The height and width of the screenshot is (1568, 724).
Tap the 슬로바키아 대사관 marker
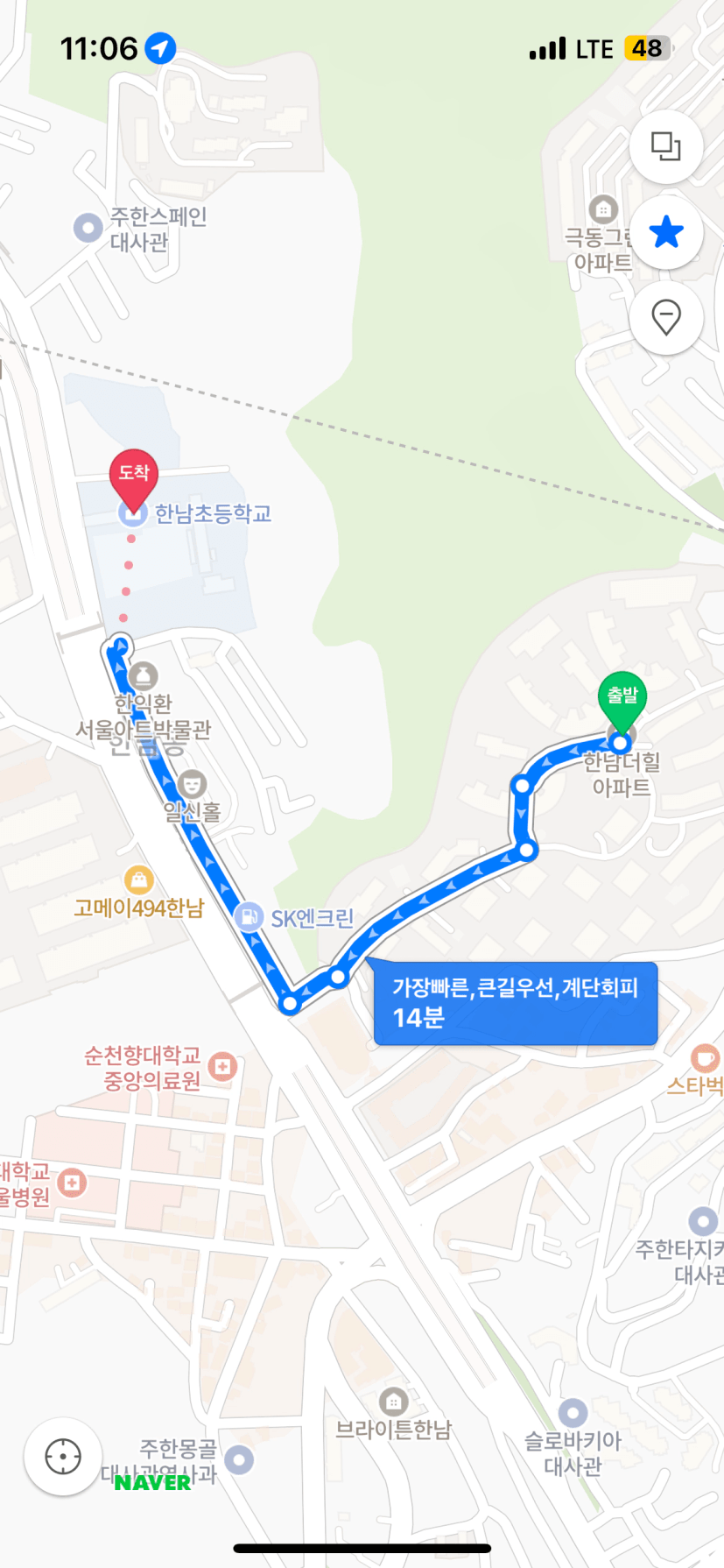point(573,1439)
